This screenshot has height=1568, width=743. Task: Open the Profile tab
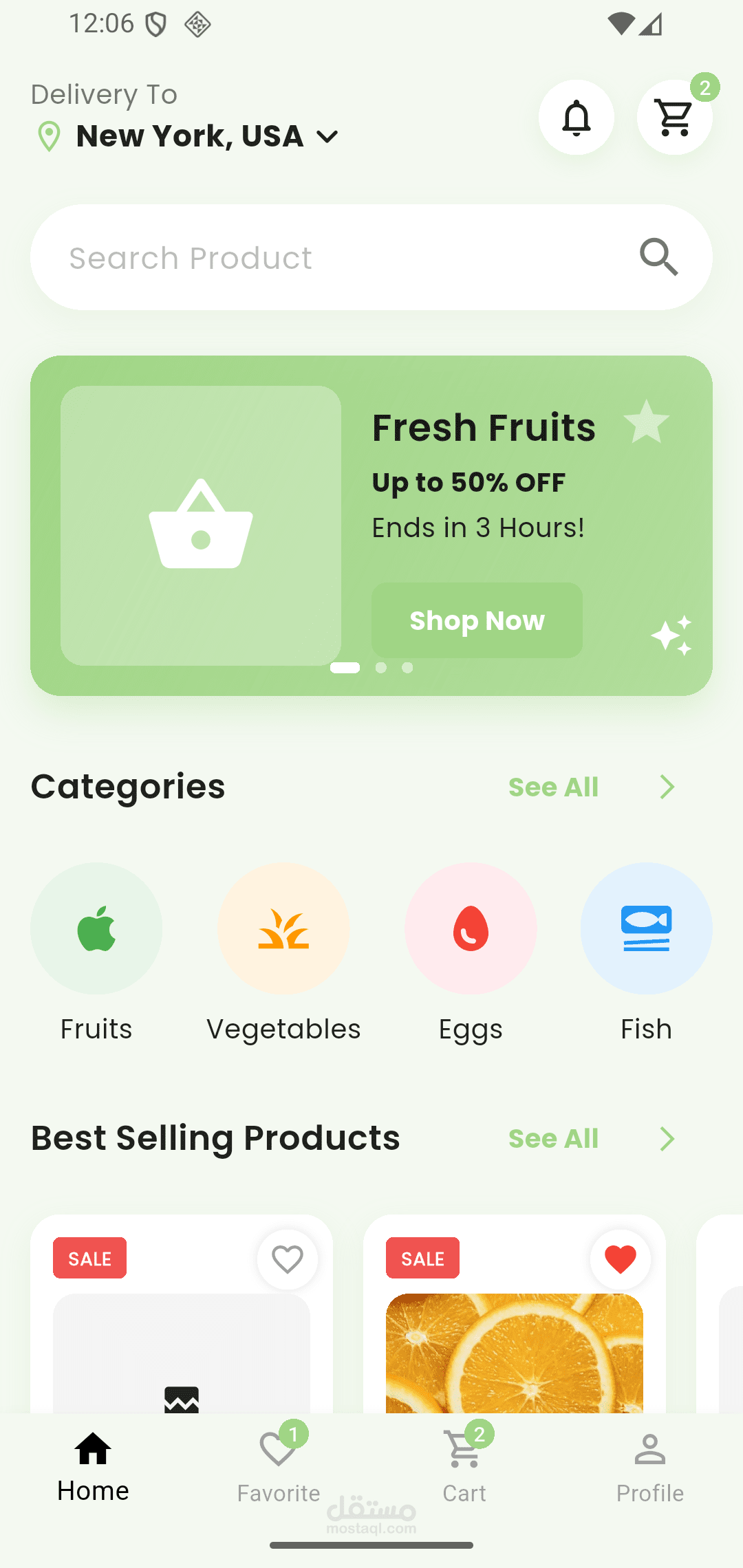tap(650, 1465)
